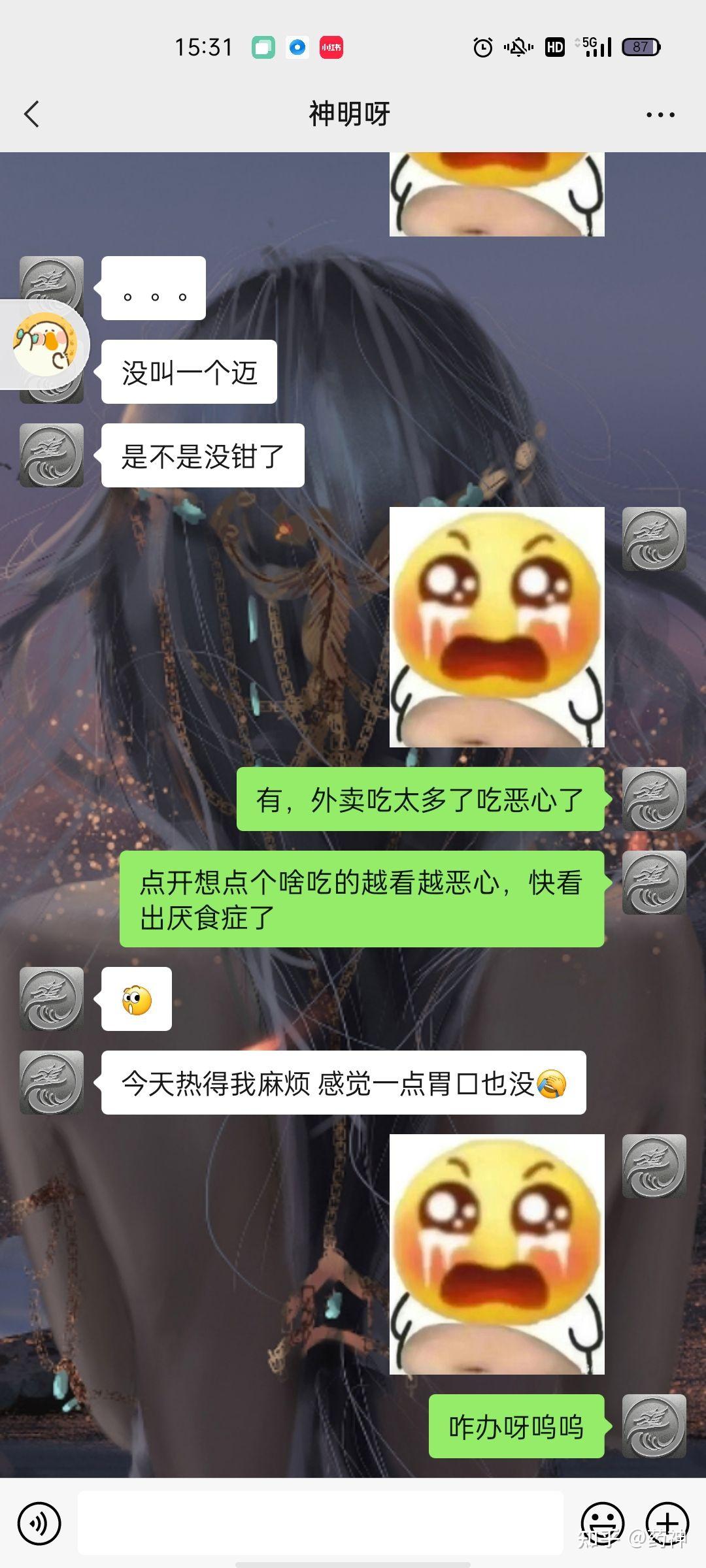706x1568 pixels.
Task: View the crying emoji sticker above 咋办呀呜呜
Action: 497,1254
